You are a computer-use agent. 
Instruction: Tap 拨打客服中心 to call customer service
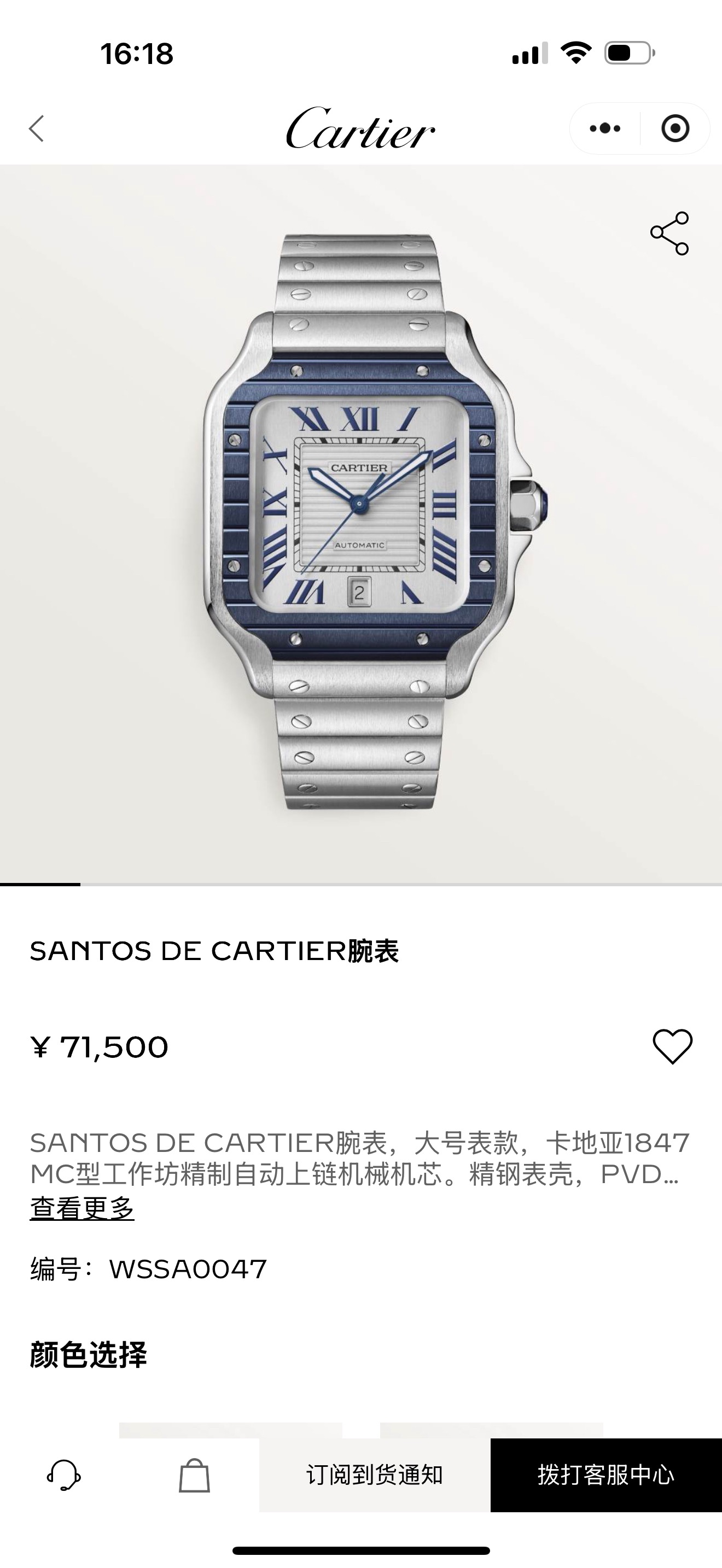point(605,1476)
